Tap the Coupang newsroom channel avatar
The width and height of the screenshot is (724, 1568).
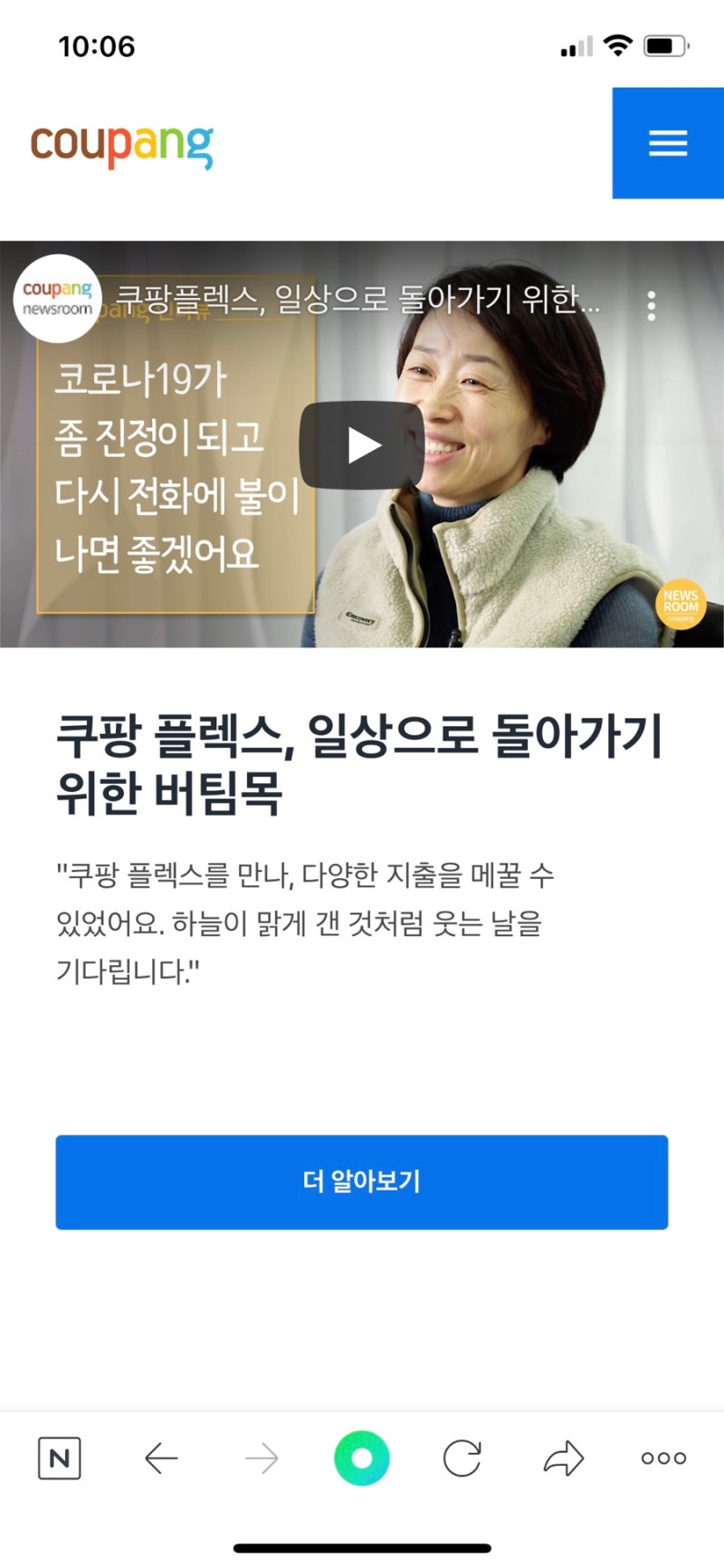[57, 299]
